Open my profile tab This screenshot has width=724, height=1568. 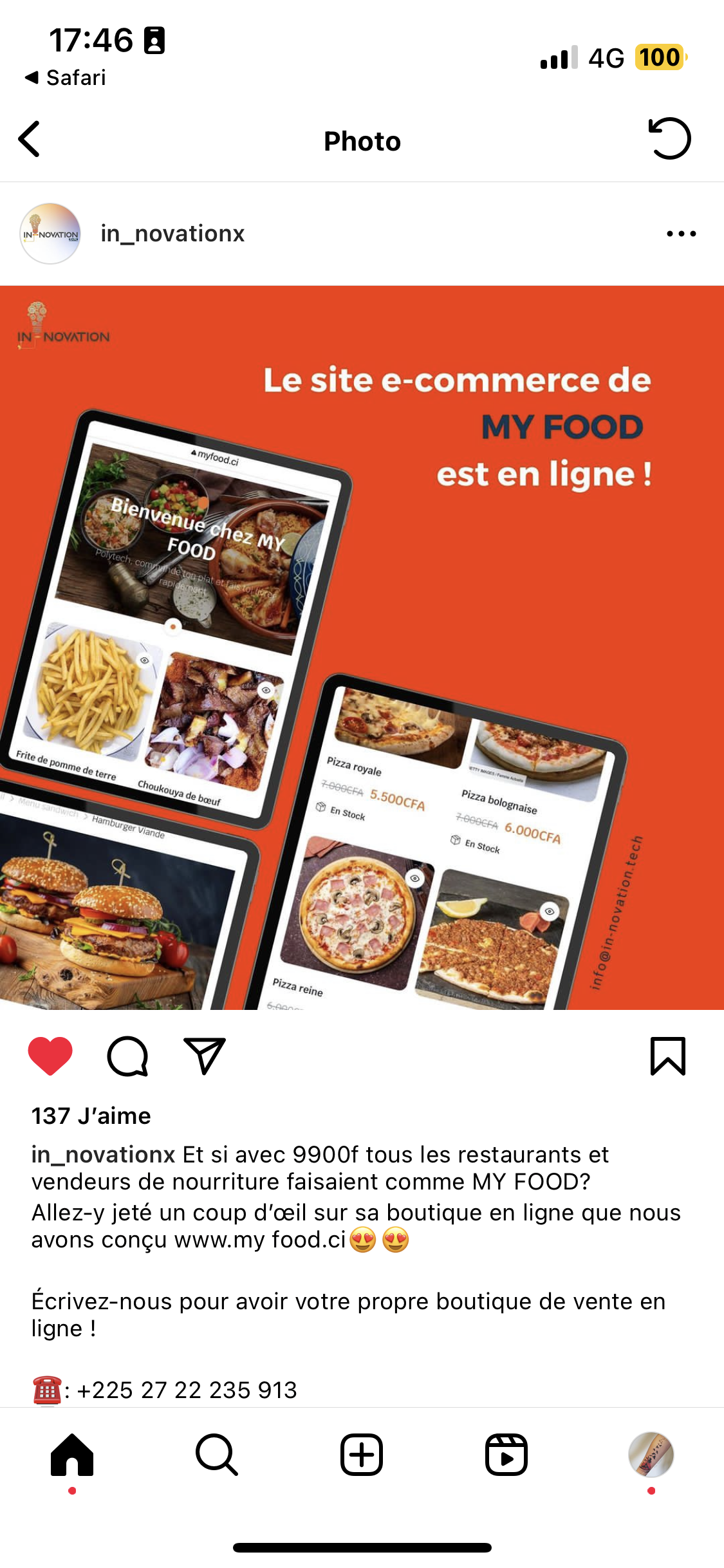pos(651,1455)
